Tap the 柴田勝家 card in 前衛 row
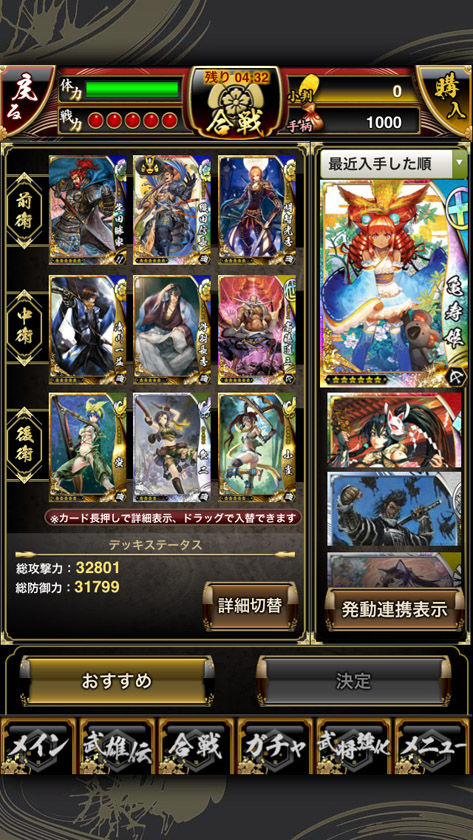 (x=88, y=210)
